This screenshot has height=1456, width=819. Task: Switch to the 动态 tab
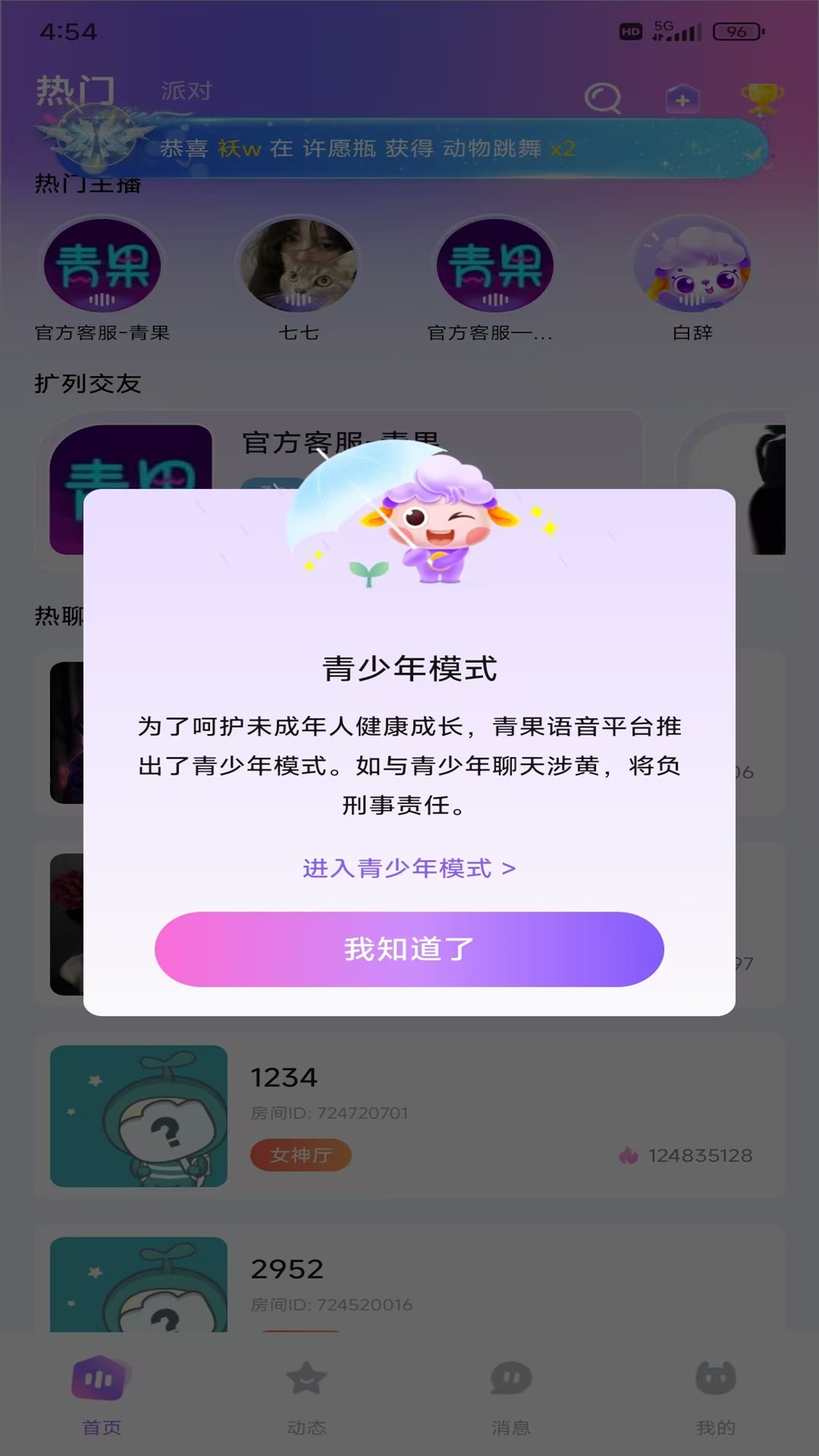coord(306,1395)
